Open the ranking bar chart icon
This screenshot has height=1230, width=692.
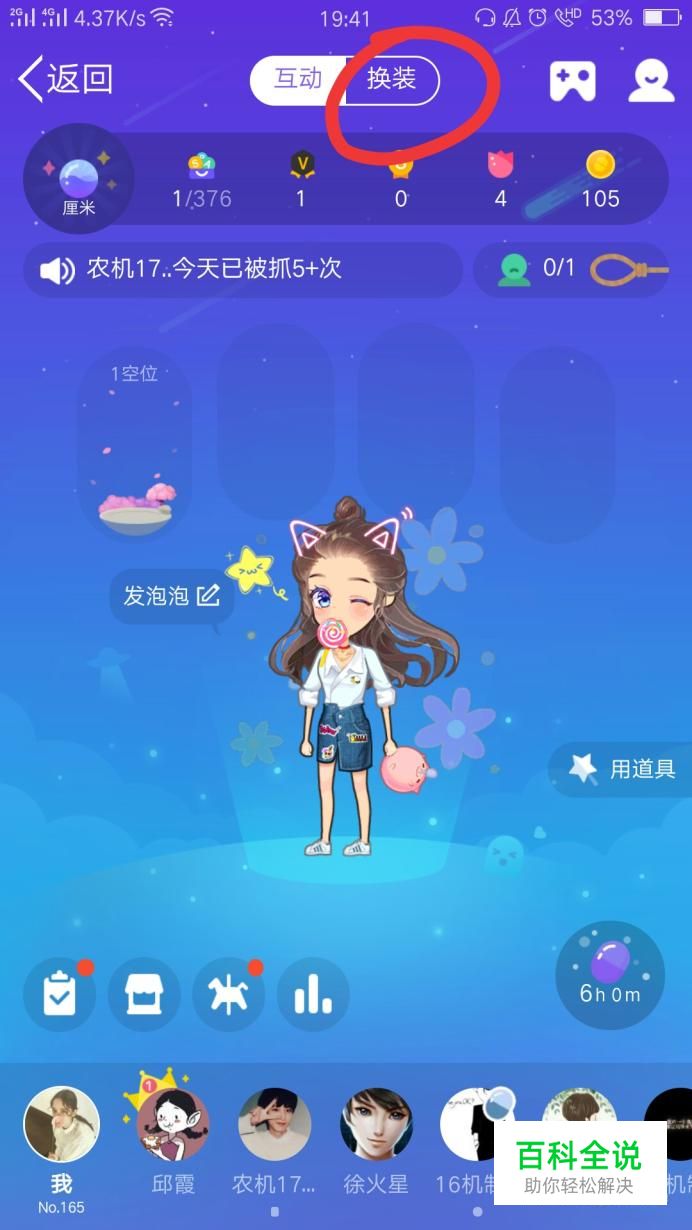(312, 994)
